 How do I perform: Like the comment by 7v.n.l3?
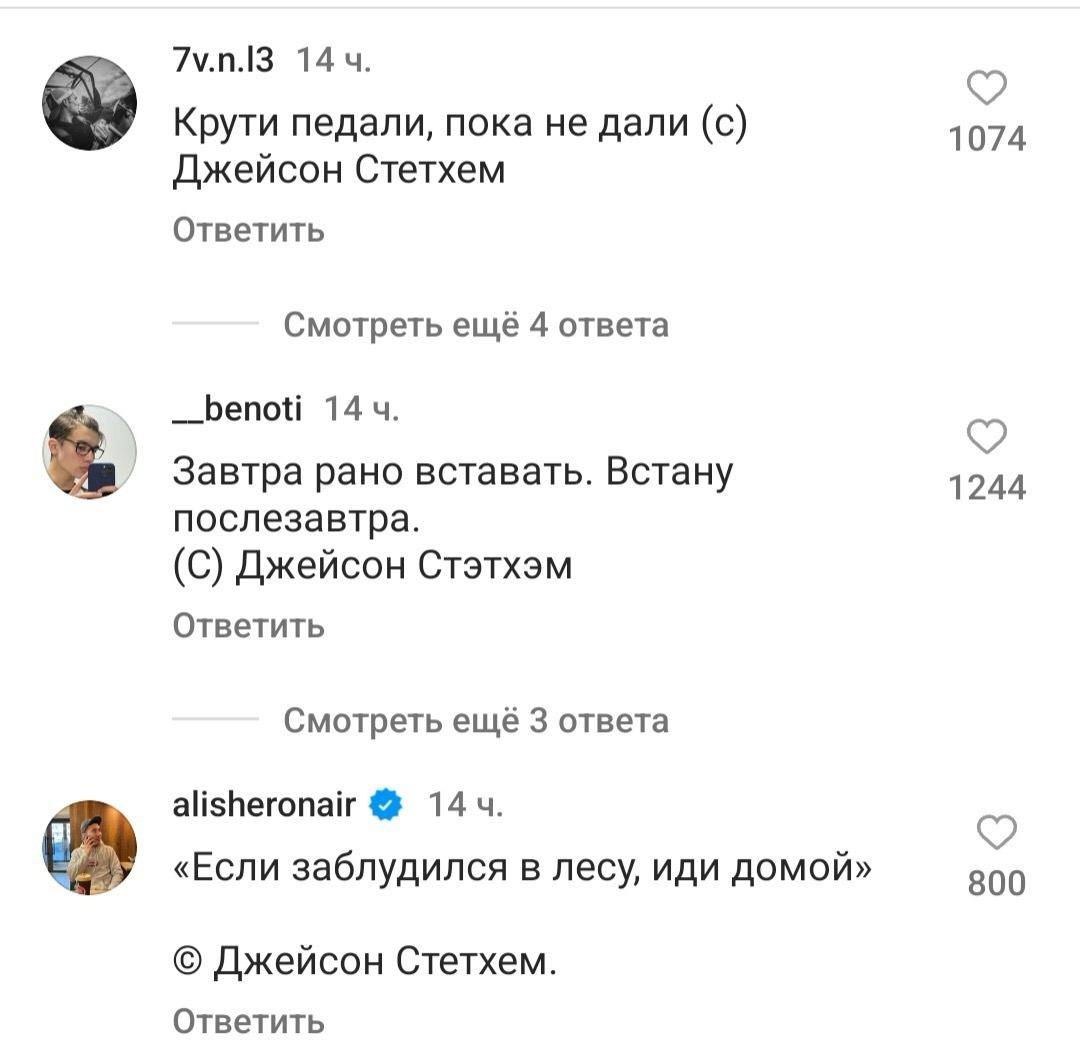coord(988,90)
